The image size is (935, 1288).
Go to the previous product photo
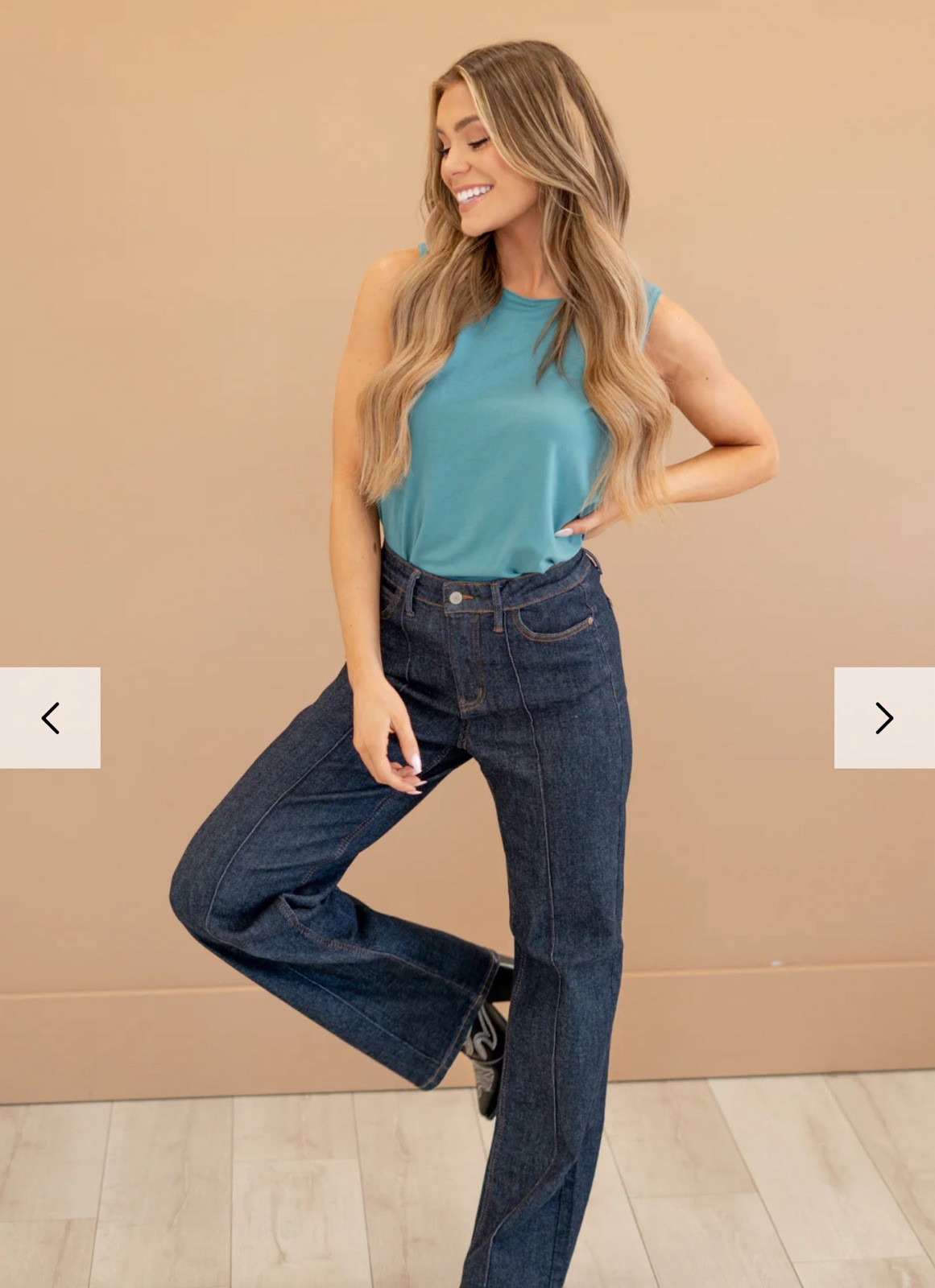(x=50, y=717)
